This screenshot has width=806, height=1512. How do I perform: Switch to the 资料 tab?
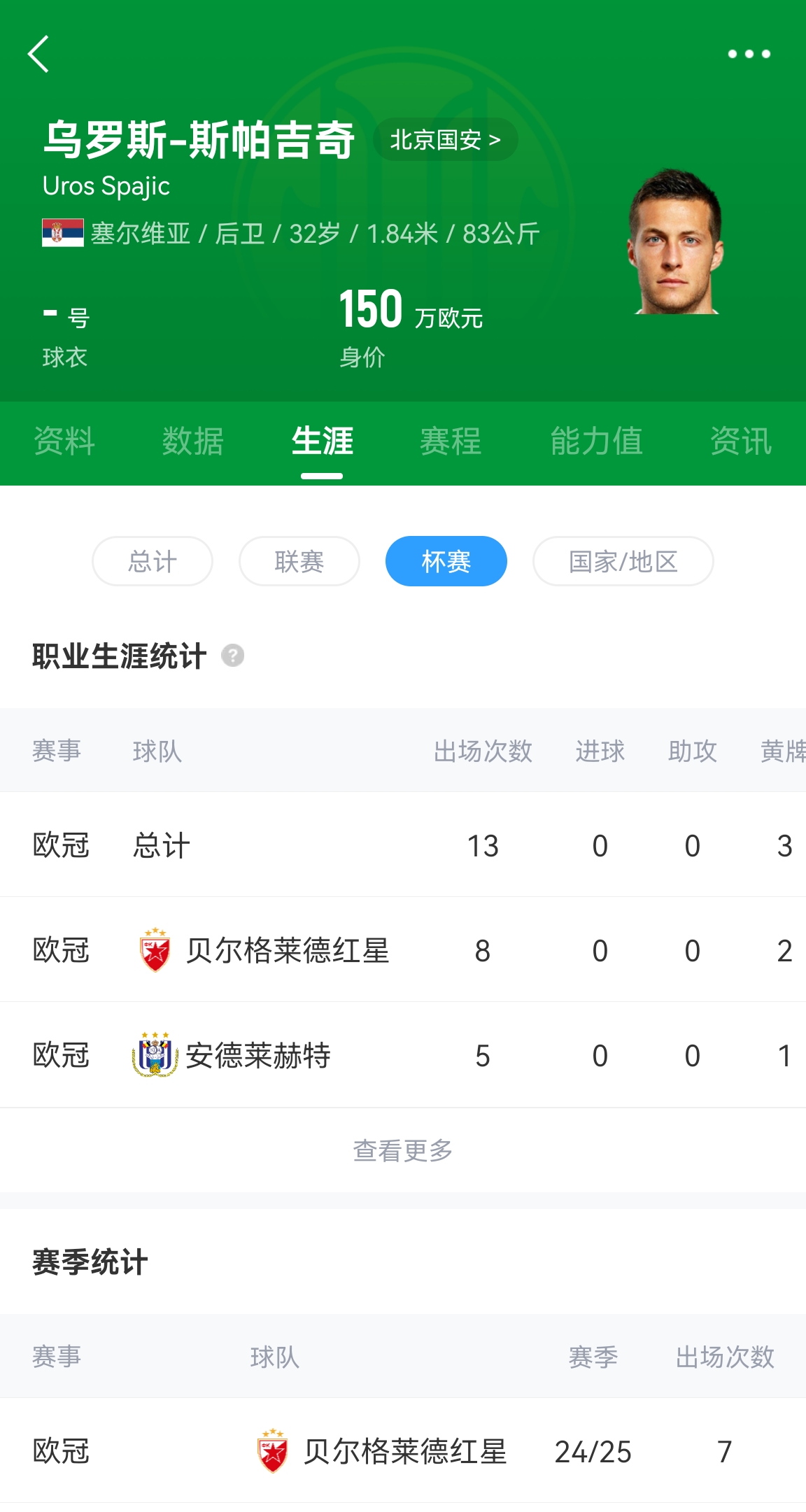[64, 441]
